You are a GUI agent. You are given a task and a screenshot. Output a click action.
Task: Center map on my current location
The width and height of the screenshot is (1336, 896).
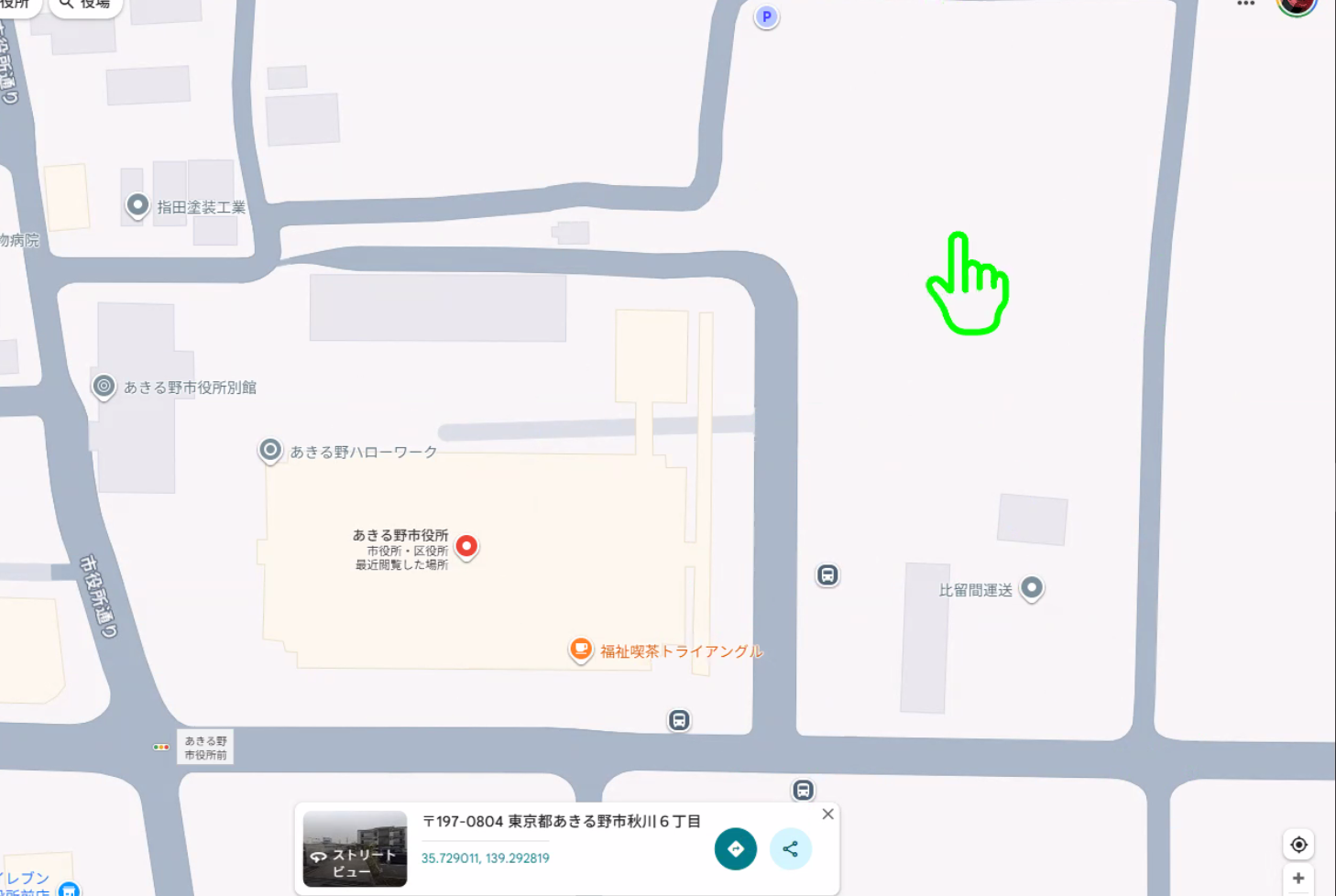1298,845
